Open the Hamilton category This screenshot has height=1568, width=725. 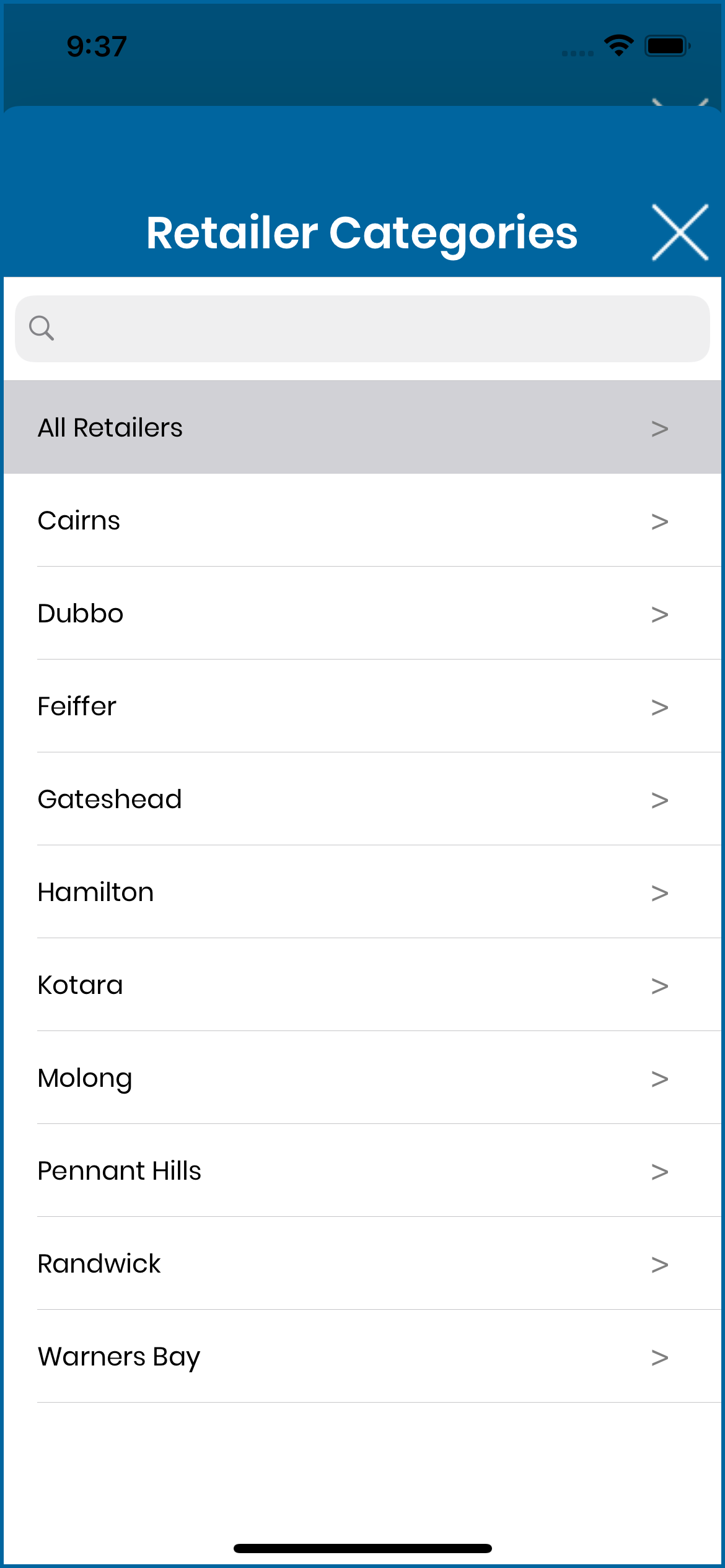click(x=362, y=892)
